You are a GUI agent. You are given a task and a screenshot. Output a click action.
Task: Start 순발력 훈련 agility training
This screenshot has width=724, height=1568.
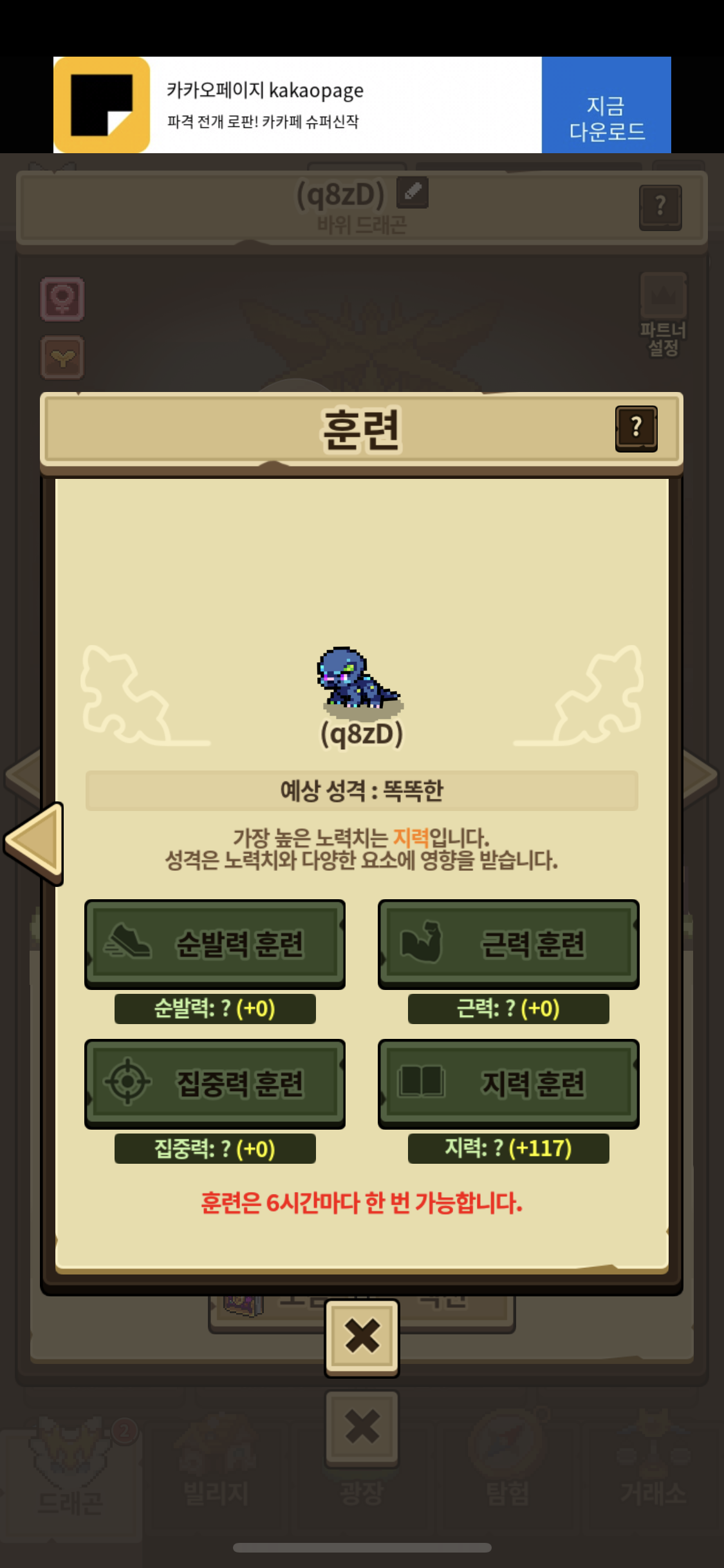click(x=214, y=943)
